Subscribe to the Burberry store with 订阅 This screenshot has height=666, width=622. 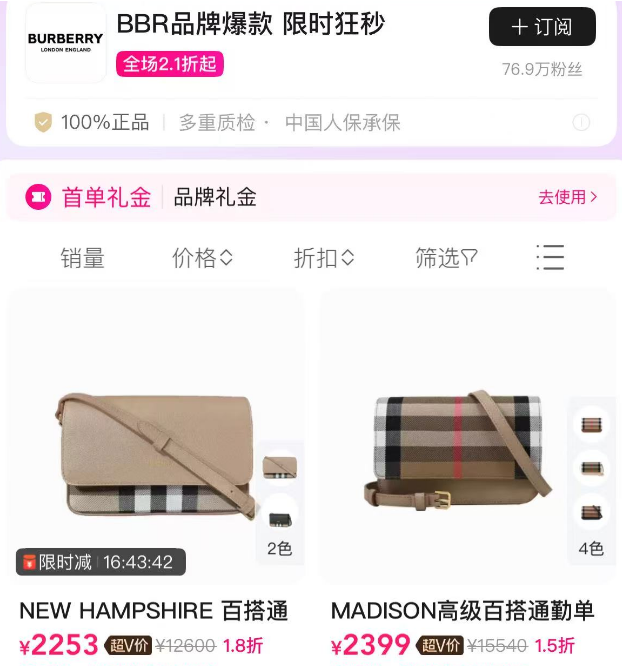(542, 27)
